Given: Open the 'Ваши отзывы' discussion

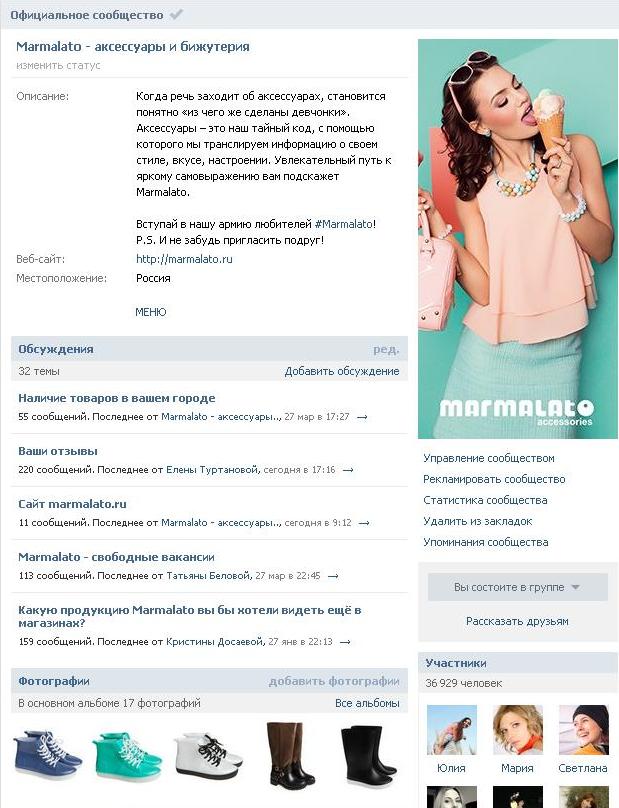Looking at the screenshot, I should (58, 451).
